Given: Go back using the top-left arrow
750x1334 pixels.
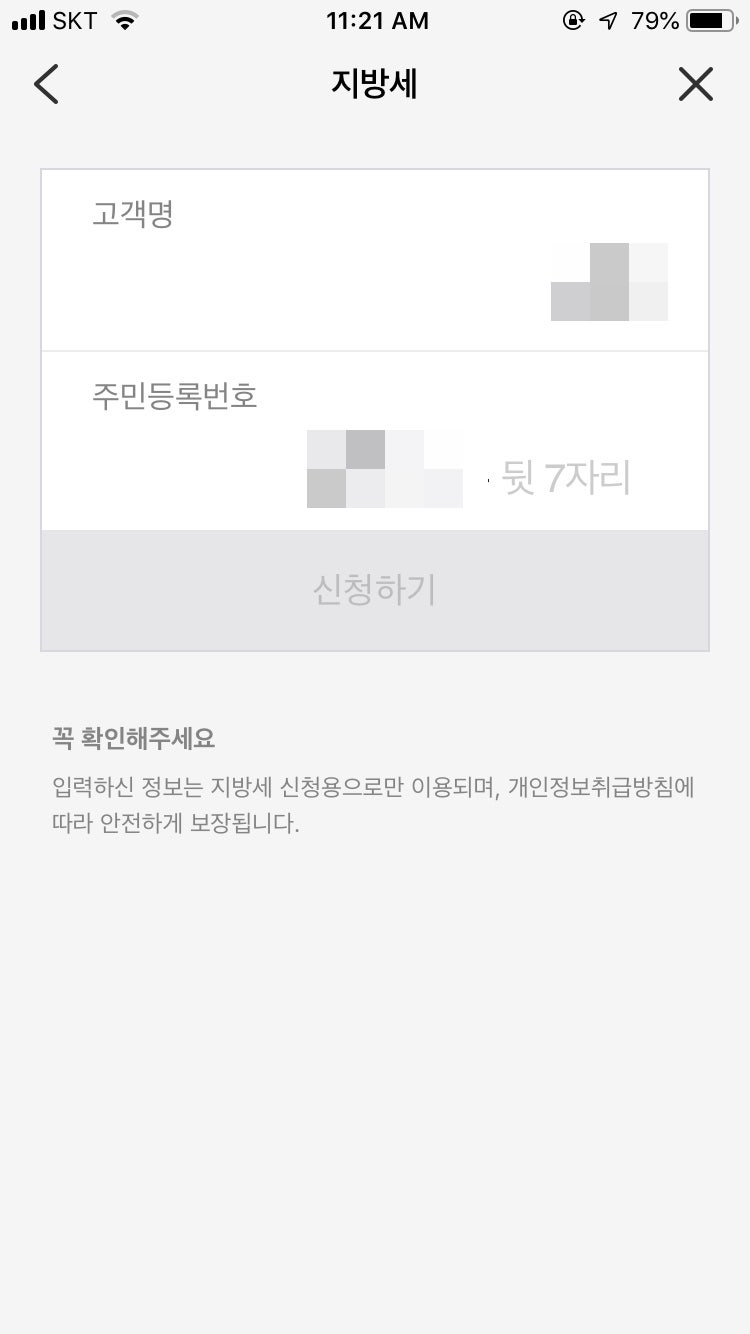Looking at the screenshot, I should 46,84.
